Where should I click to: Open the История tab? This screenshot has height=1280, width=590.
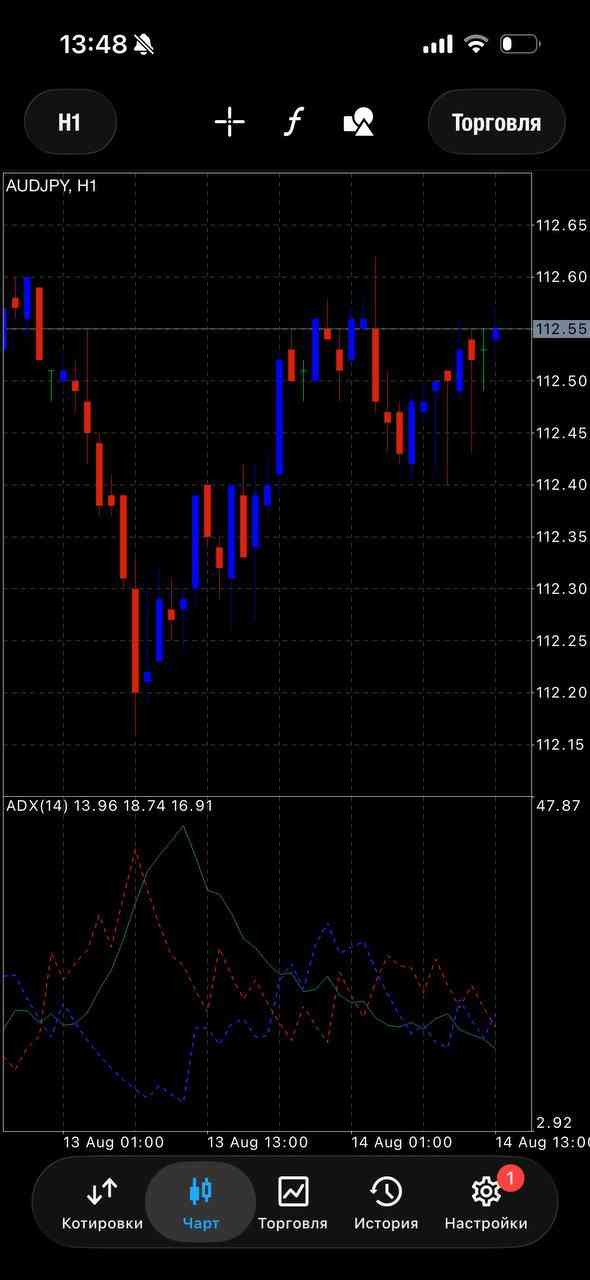[386, 1204]
